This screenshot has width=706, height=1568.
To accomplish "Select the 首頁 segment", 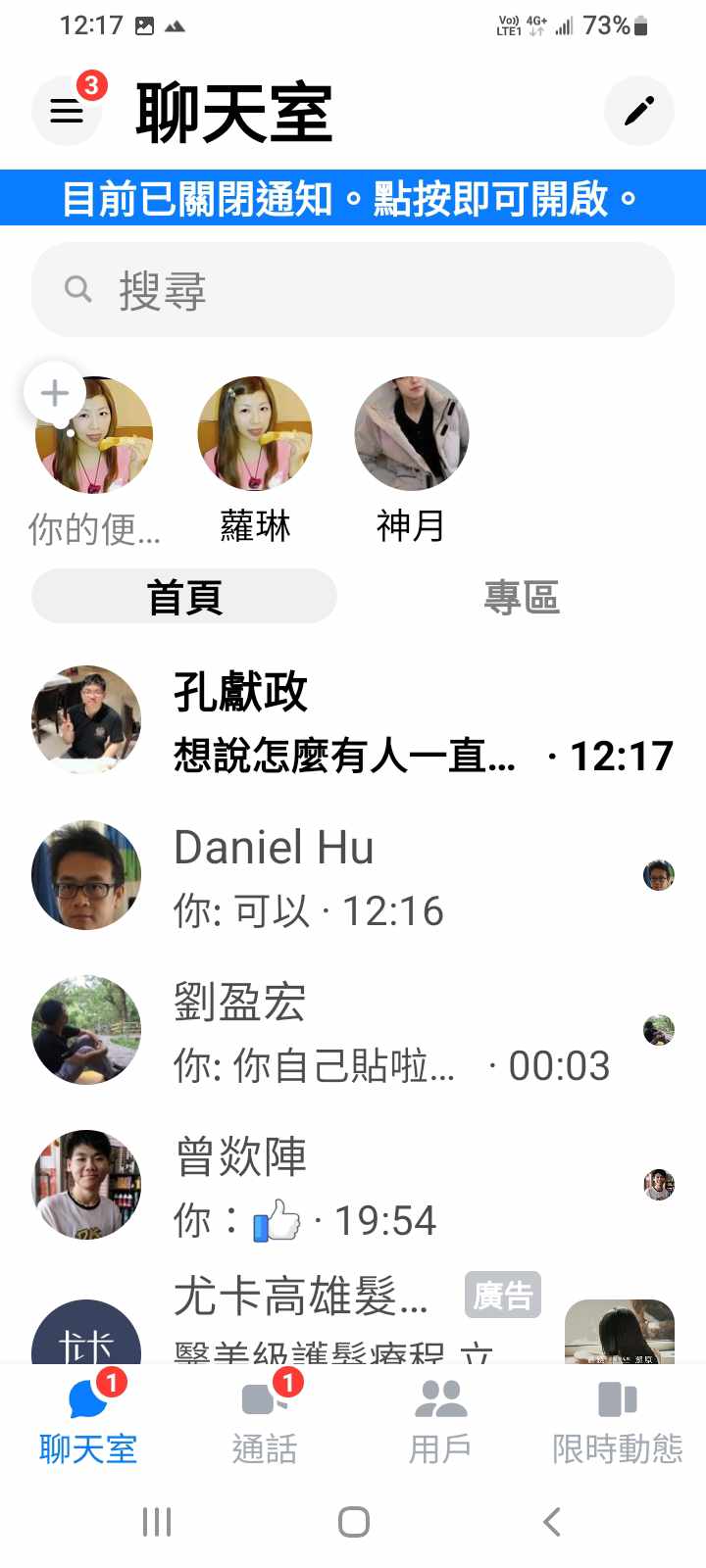I will [184, 597].
